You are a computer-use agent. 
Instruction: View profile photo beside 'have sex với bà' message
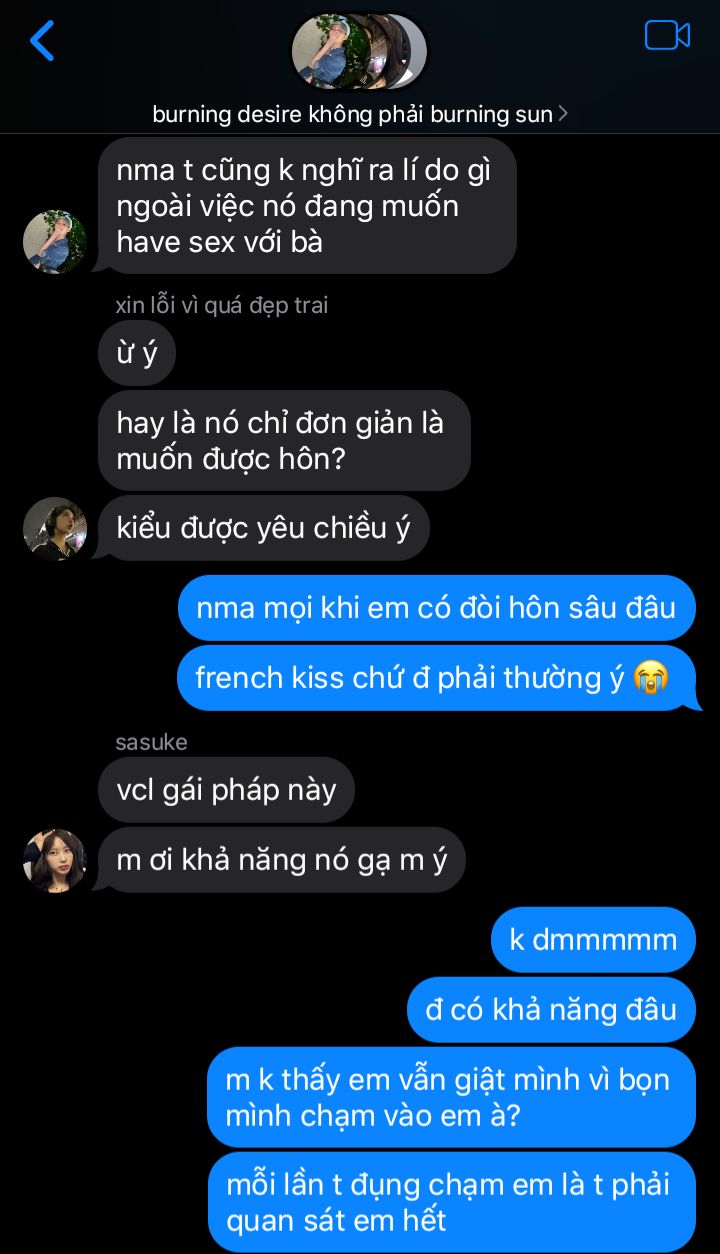(x=55, y=242)
